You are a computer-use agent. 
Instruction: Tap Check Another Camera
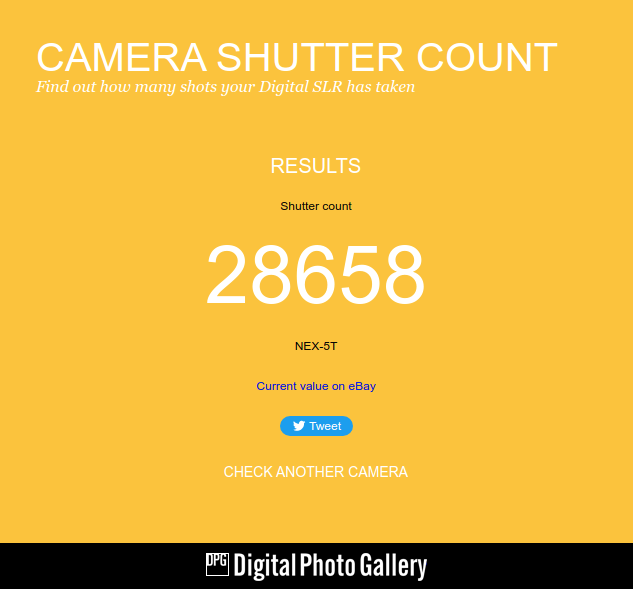pyautogui.click(x=316, y=472)
